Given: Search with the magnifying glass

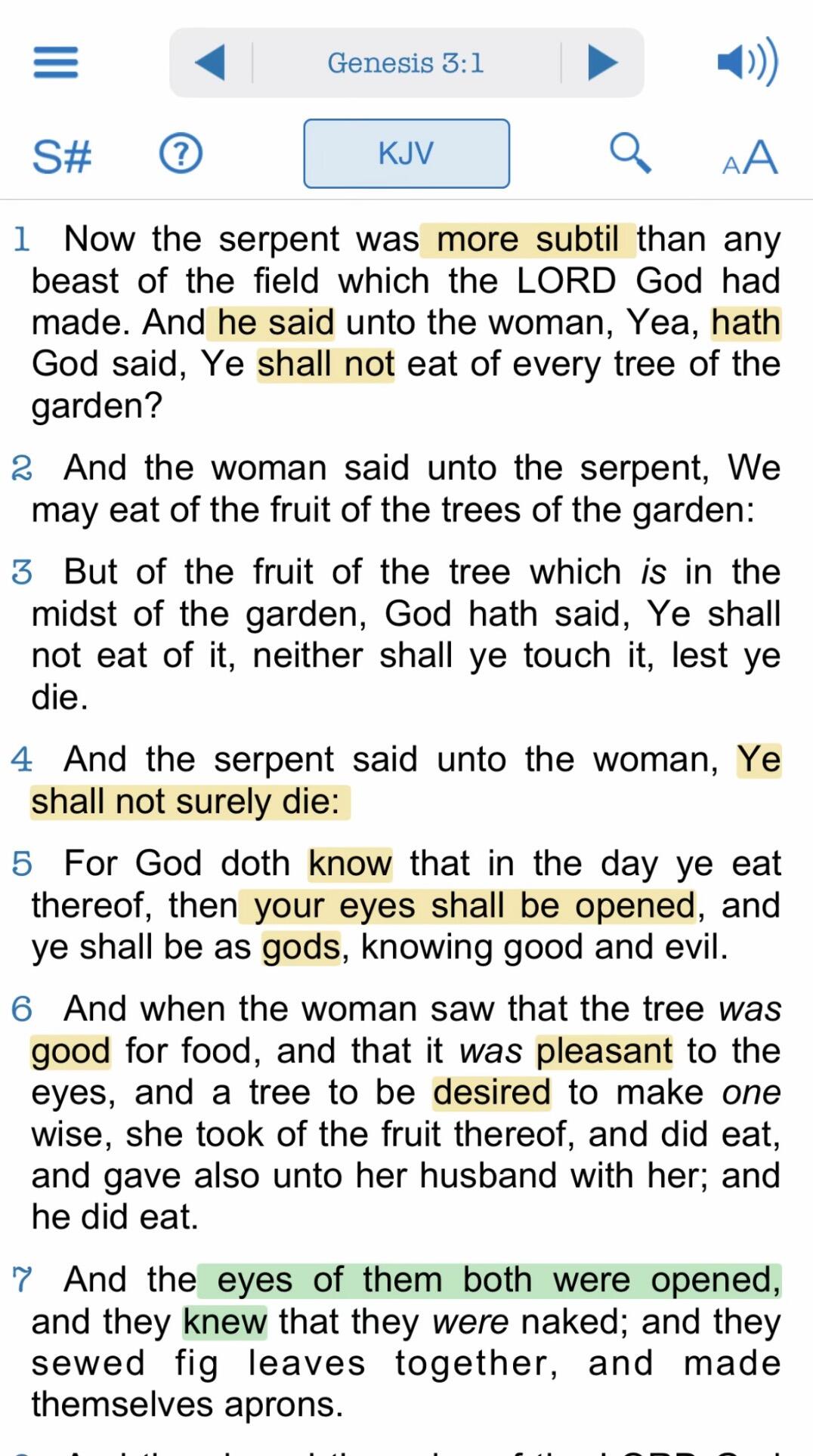Looking at the screenshot, I should click(630, 153).
